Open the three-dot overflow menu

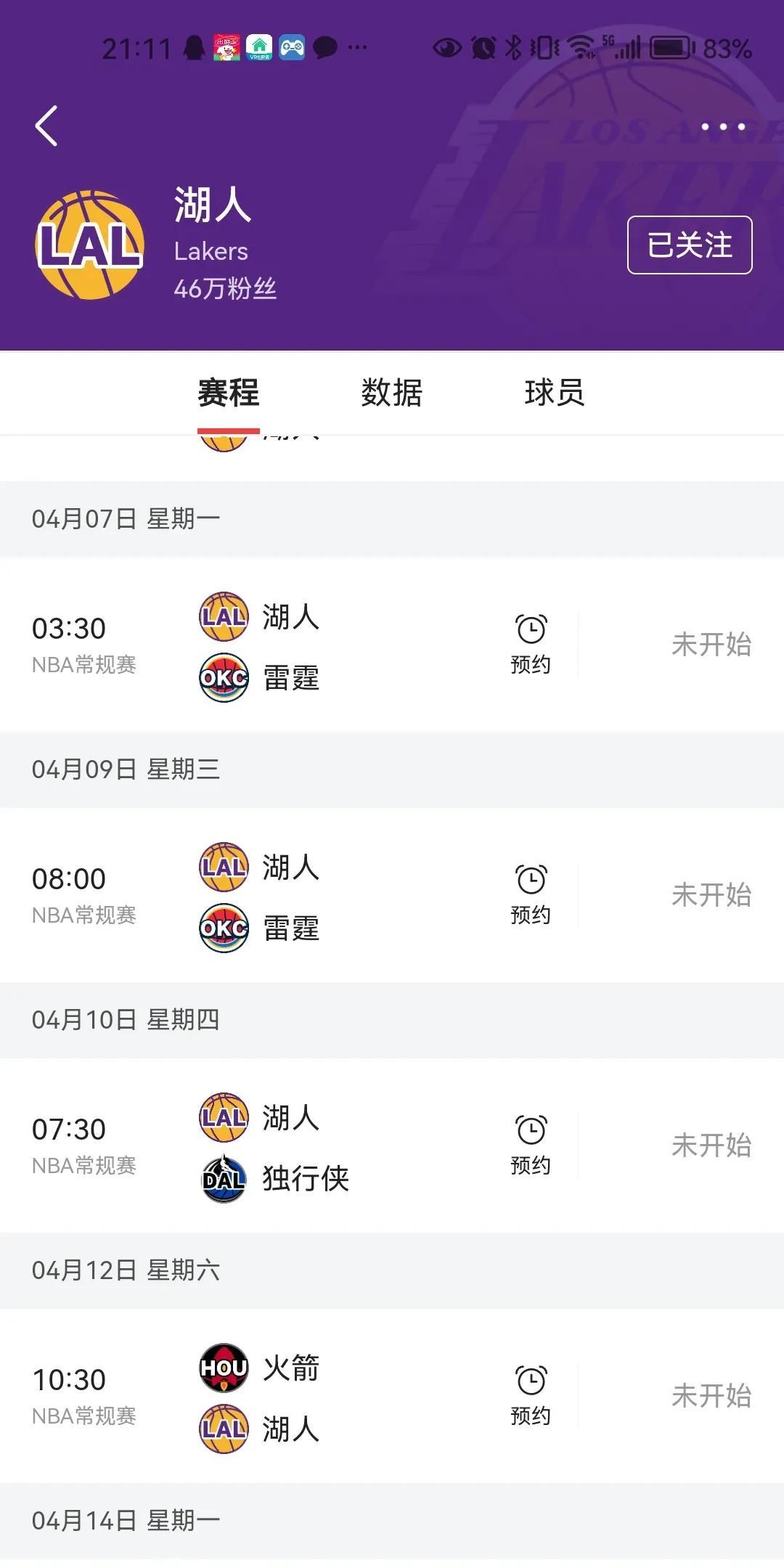(x=723, y=126)
